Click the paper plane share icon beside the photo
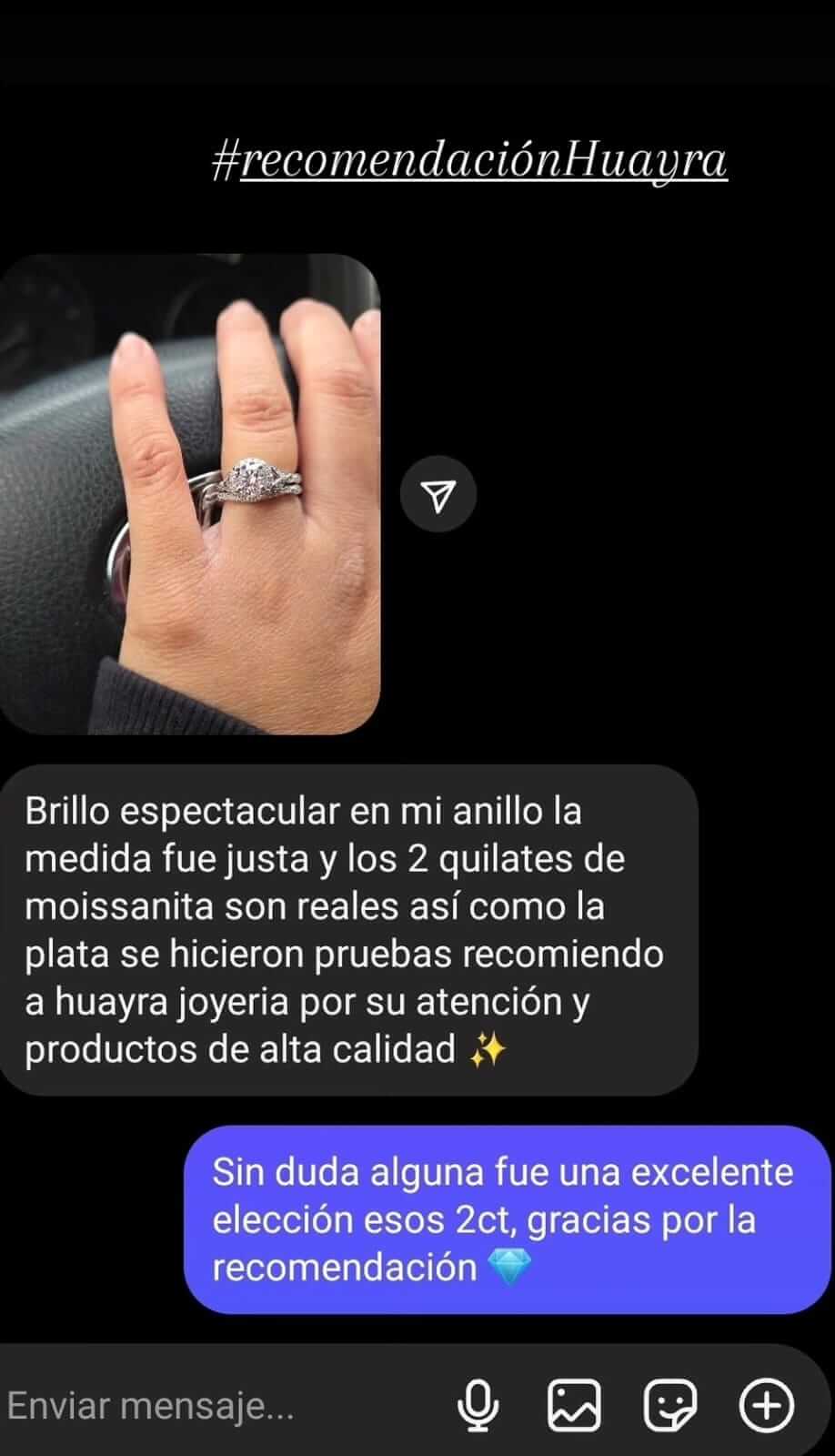Screen dimensions: 835x1456 click(x=439, y=492)
